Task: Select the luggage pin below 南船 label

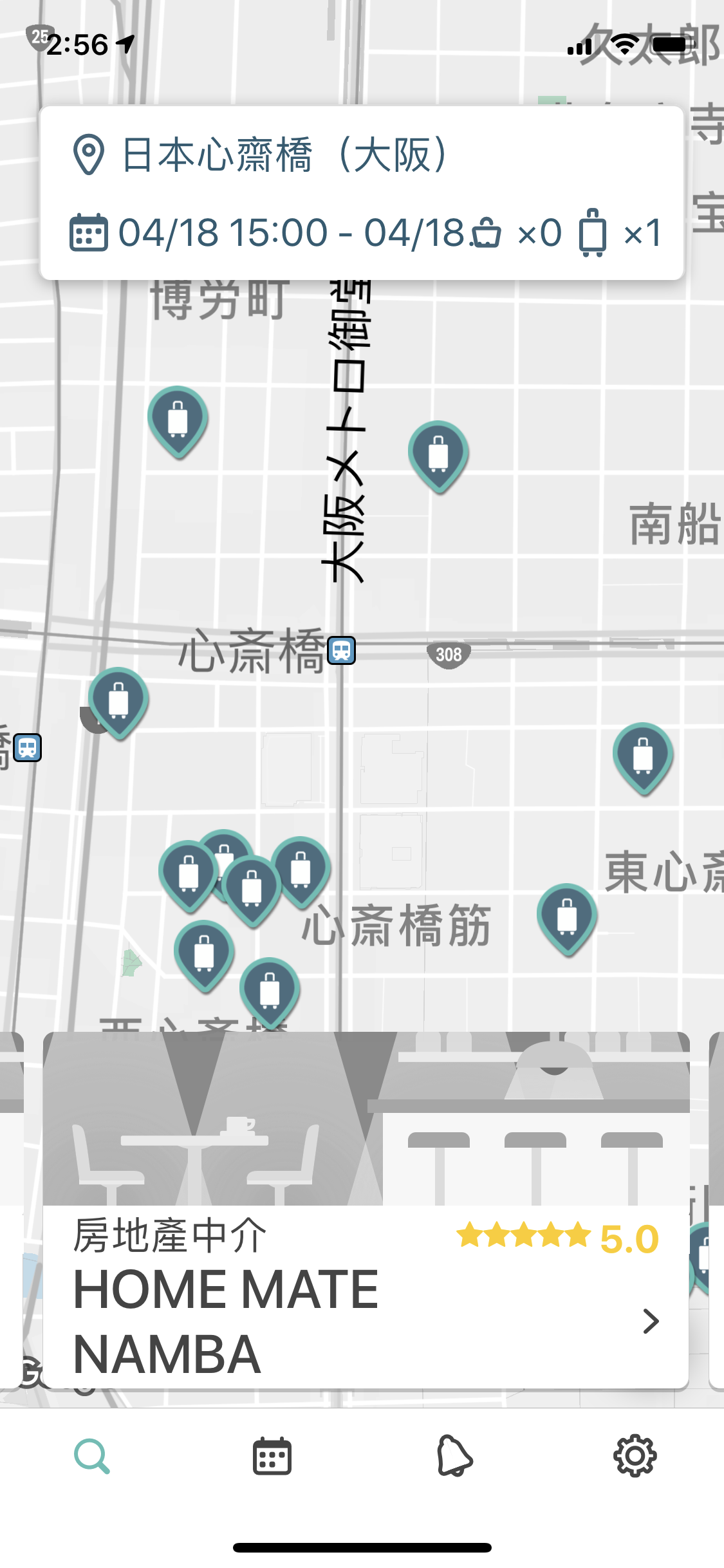Action: tap(643, 756)
